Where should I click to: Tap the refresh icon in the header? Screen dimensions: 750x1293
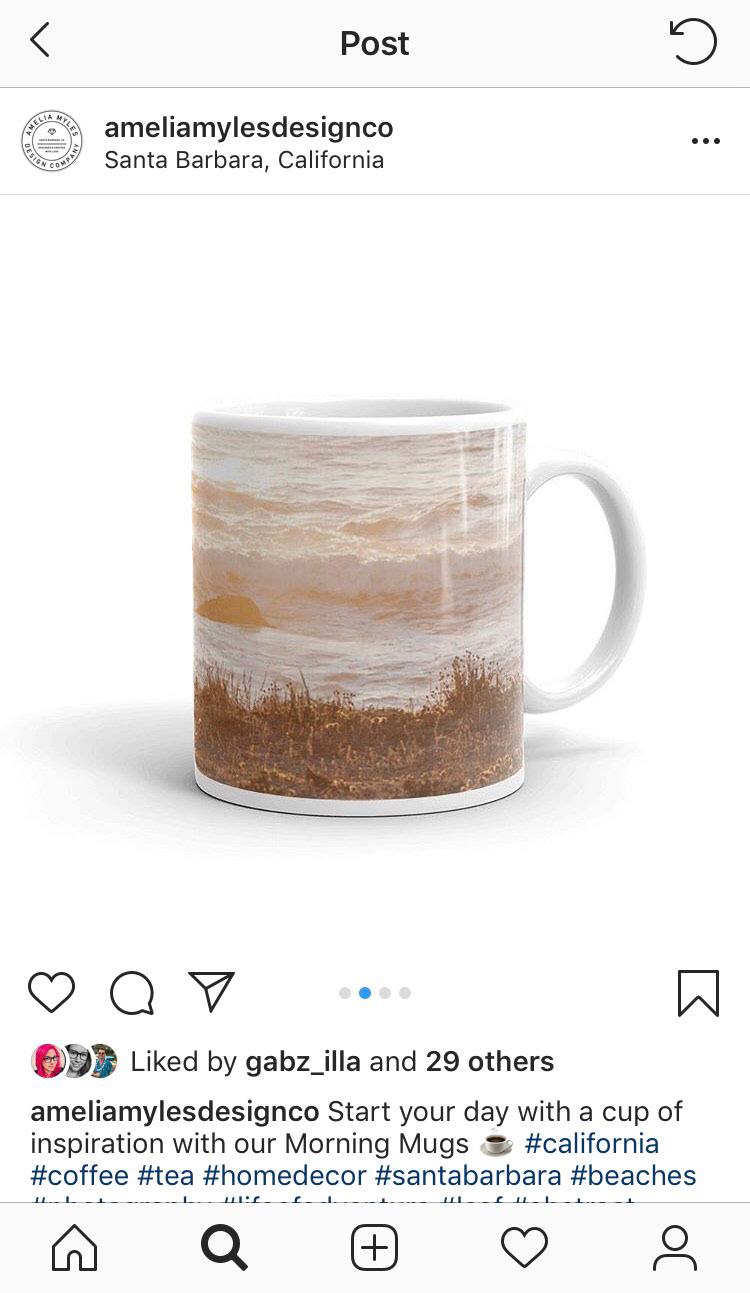[x=693, y=42]
